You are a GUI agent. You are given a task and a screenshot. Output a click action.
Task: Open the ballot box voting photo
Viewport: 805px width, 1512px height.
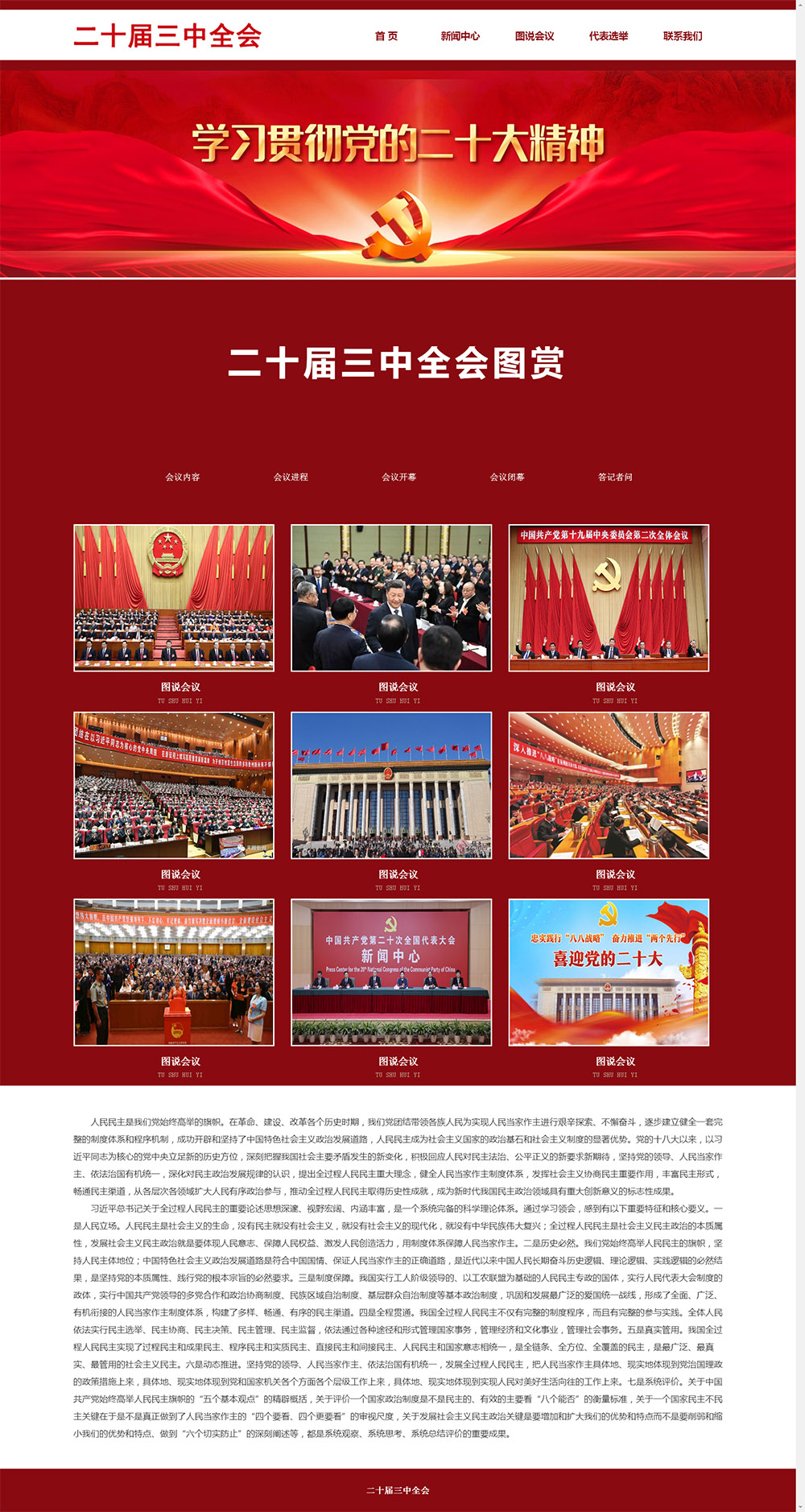pos(174,973)
